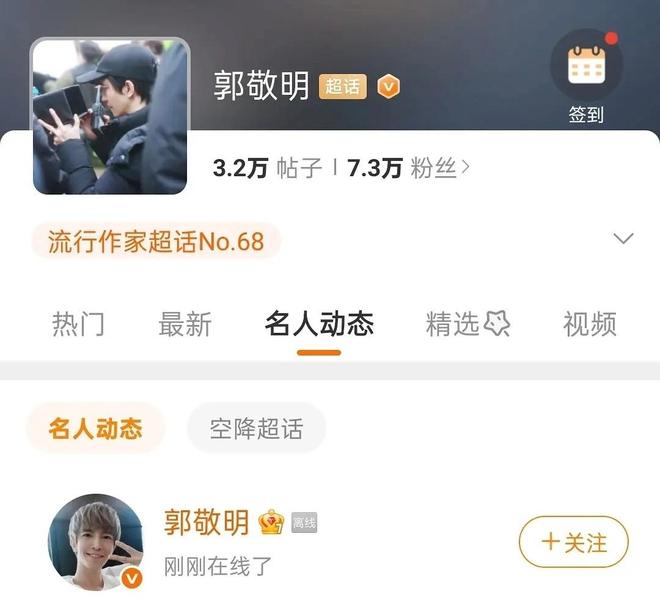Screen dimensions: 660x599
Task: View the 7.3万 粉丝 followers list
Action: pyautogui.click(x=408, y=168)
